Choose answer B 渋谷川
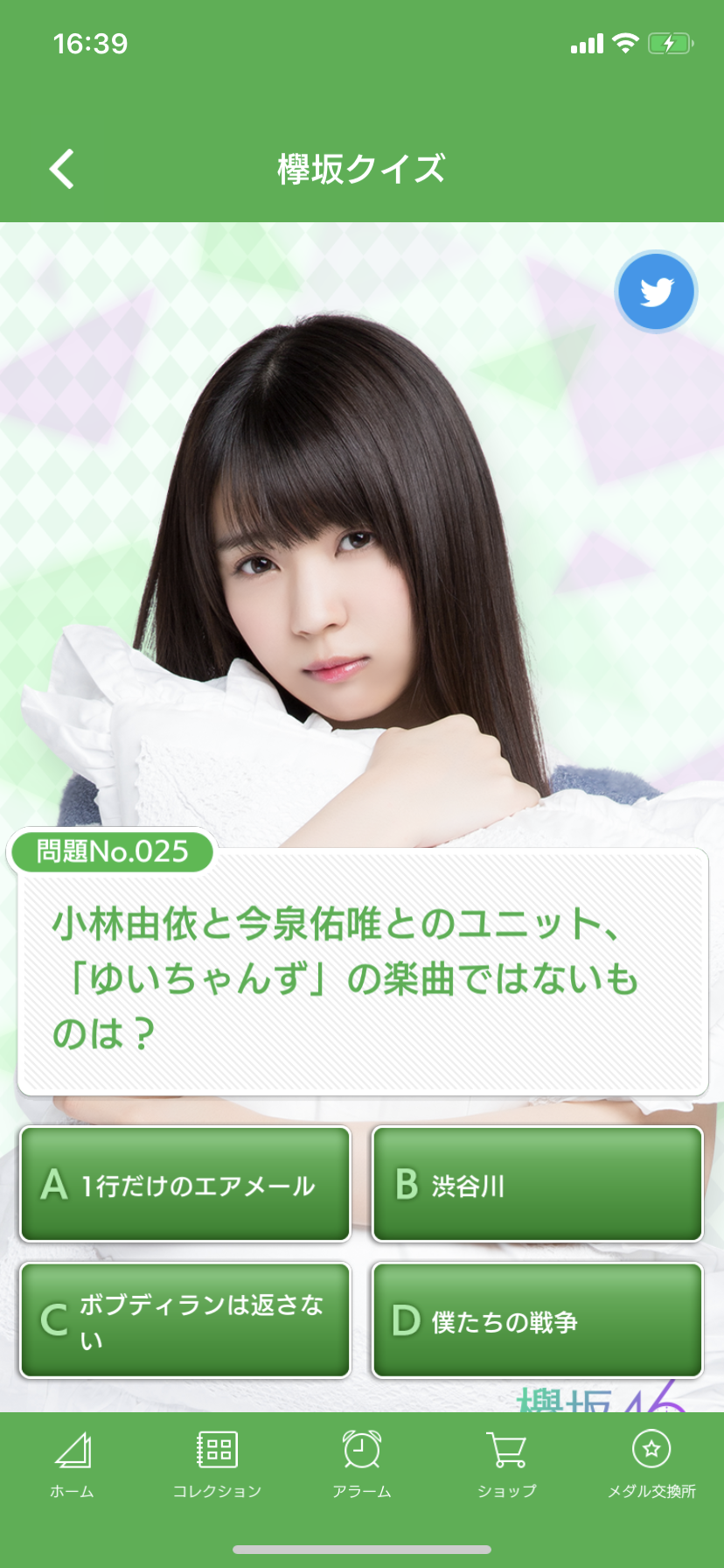The height and width of the screenshot is (1568, 724). click(538, 1184)
